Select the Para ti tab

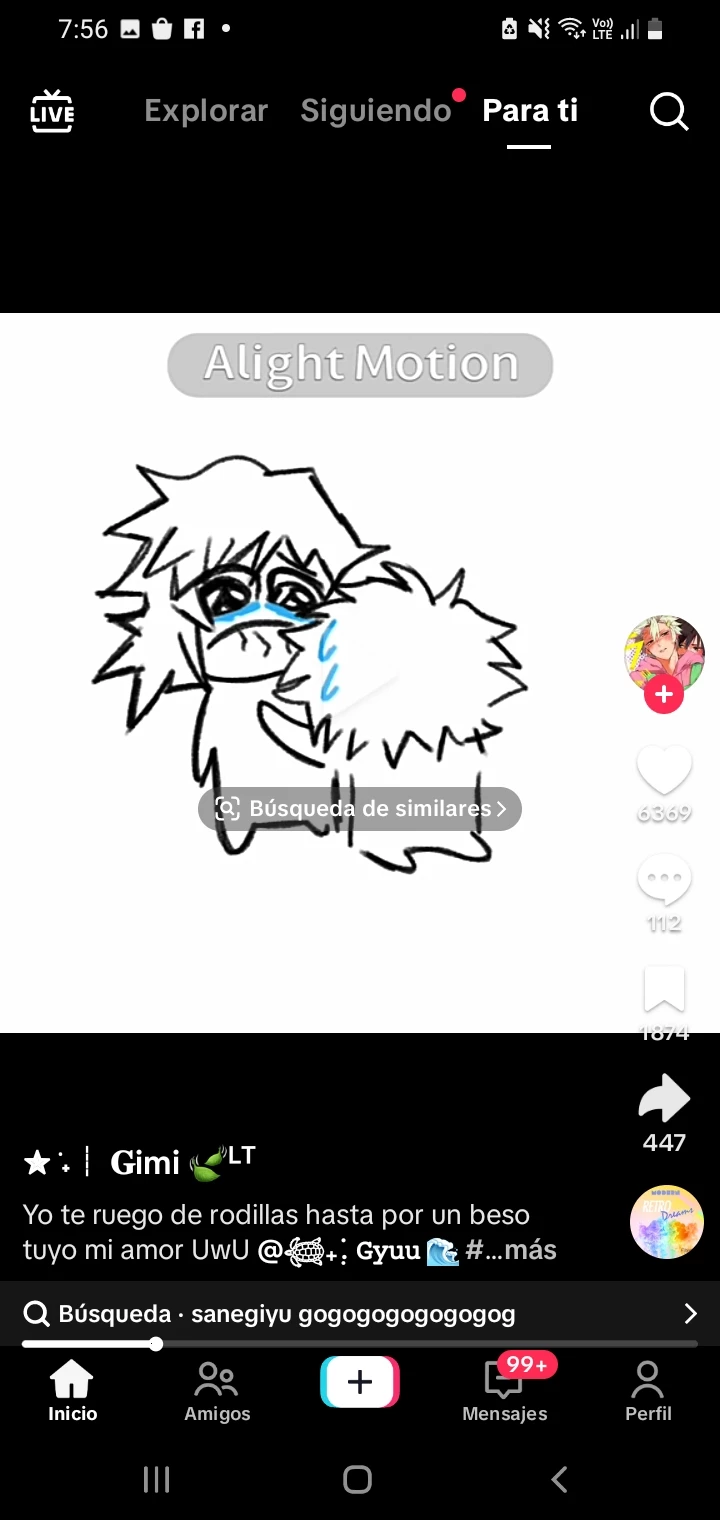click(530, 111)
